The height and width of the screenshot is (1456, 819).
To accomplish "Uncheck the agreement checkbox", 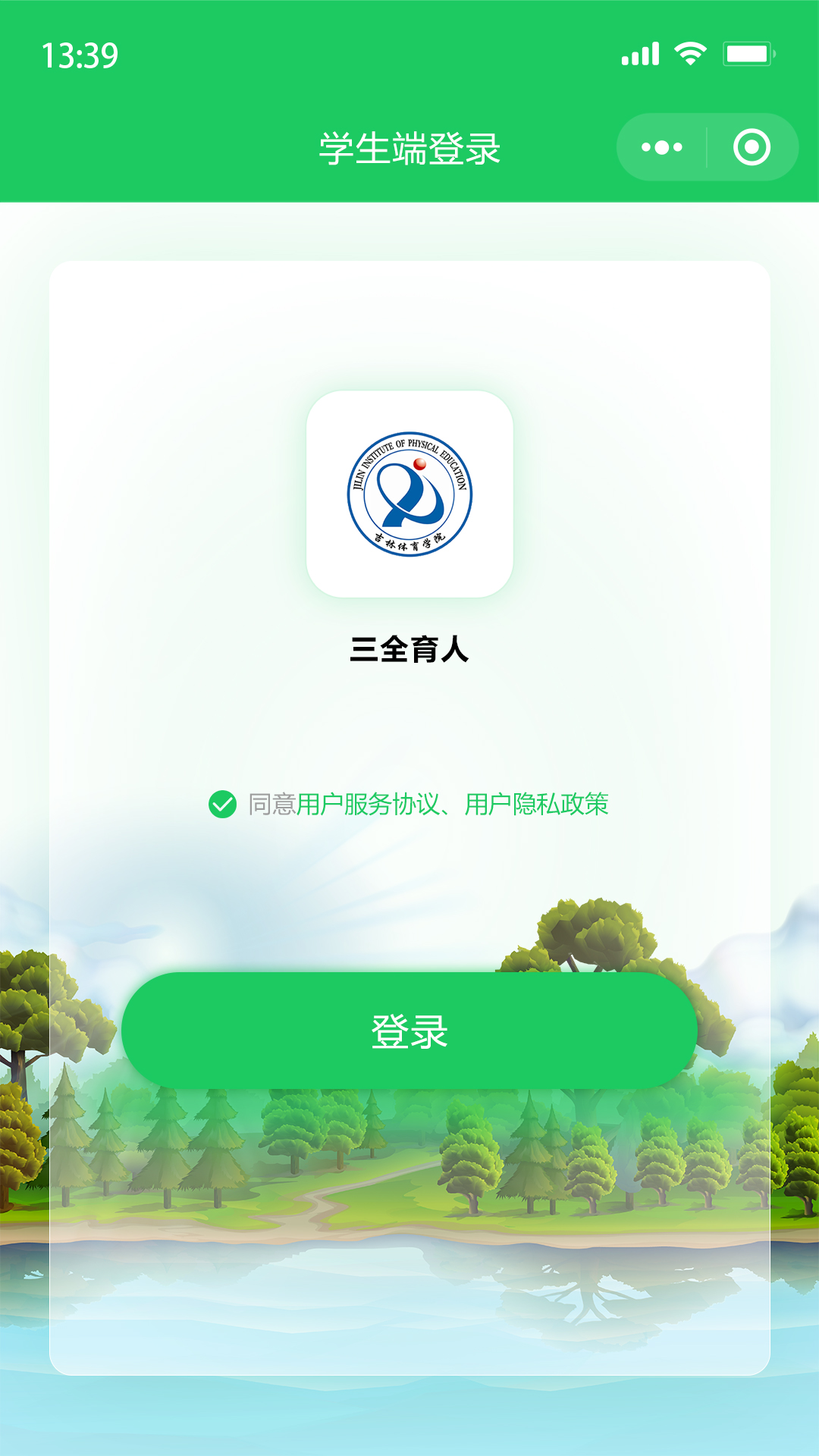I will point(222,805).
